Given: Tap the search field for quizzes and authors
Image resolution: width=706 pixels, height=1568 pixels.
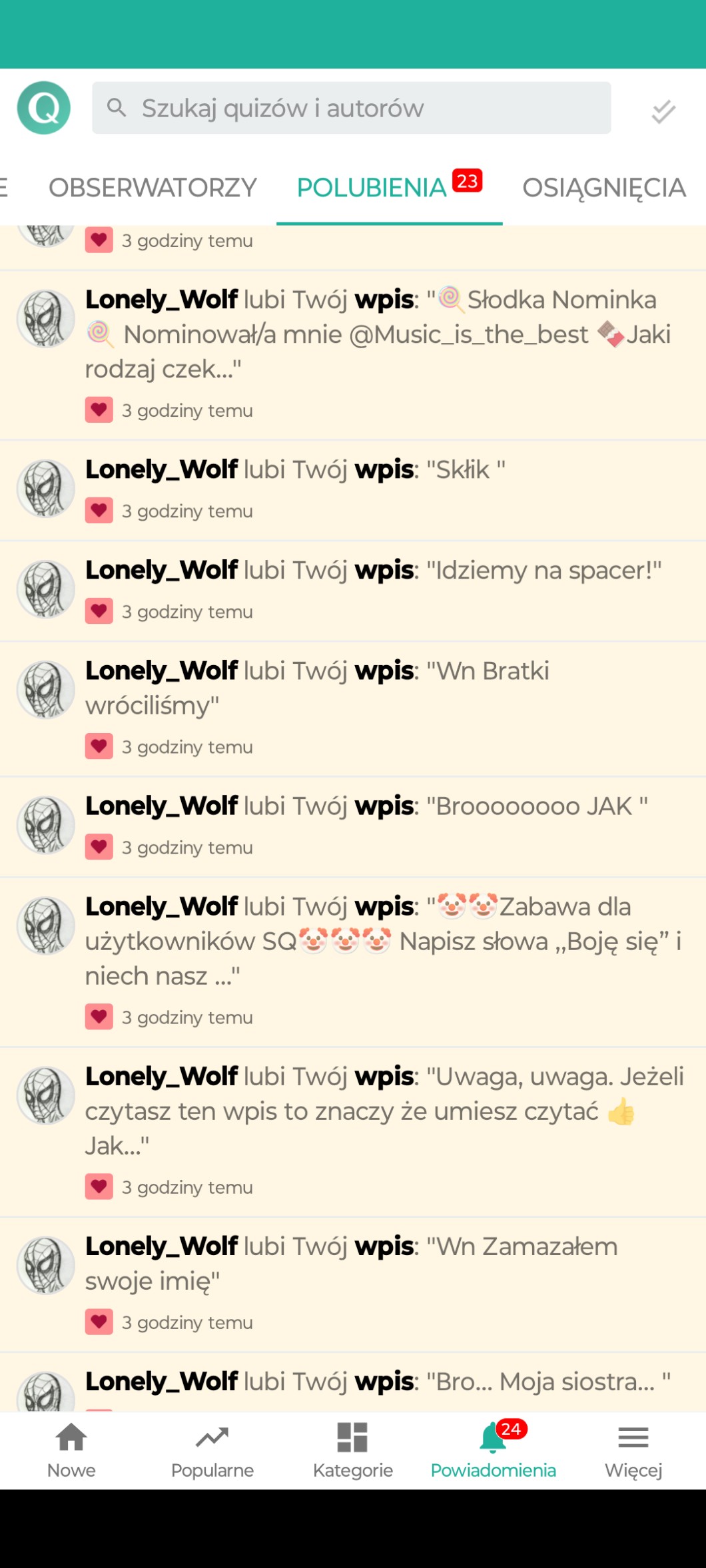Looking at the screenshot, I should point(351,108).
